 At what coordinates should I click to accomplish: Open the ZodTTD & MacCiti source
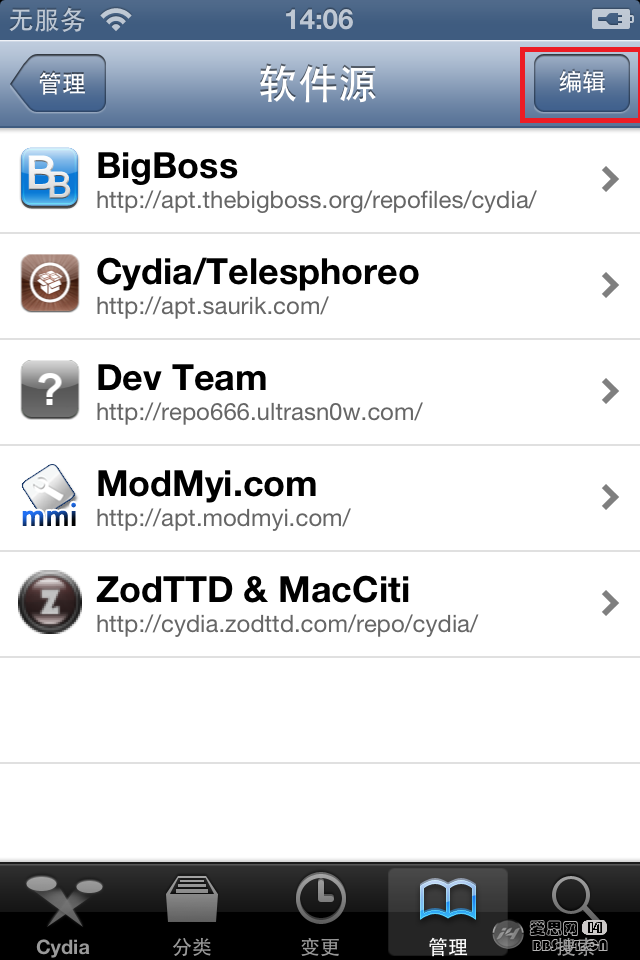pyautogui.click(x=320, y=604)
